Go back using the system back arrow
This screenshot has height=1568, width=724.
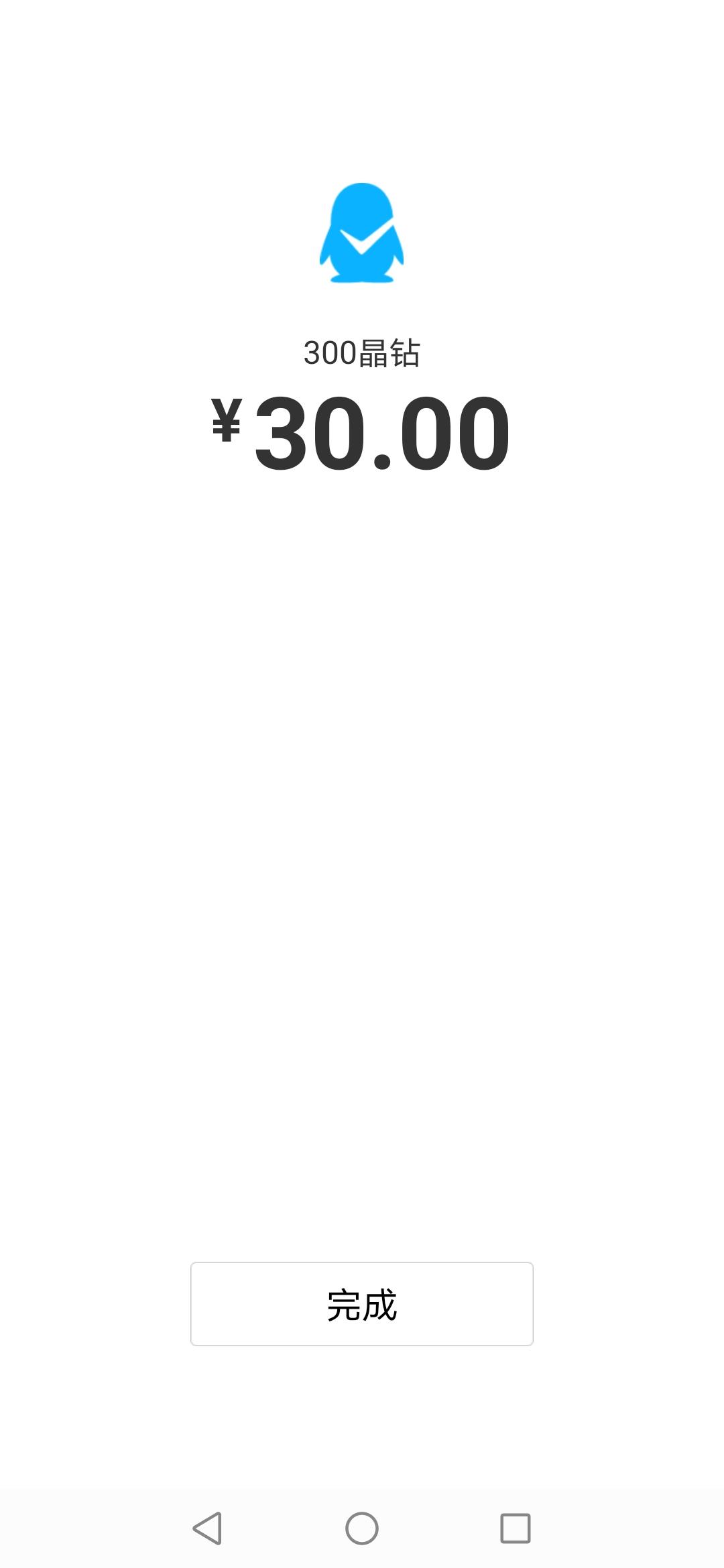207,1528
